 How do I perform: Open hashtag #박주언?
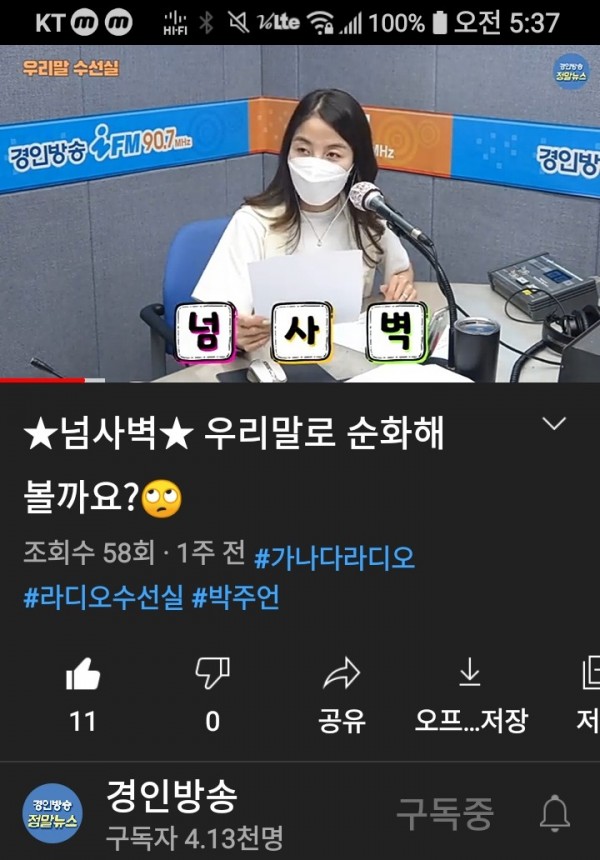click(x=236, y=598)
